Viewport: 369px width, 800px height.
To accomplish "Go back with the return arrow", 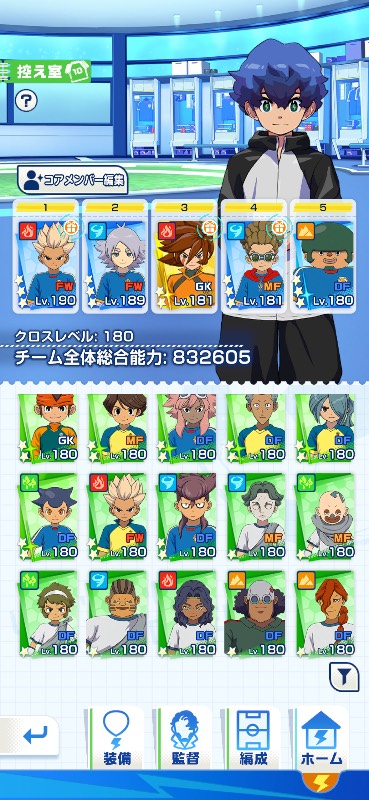I will tap(32, 735).
